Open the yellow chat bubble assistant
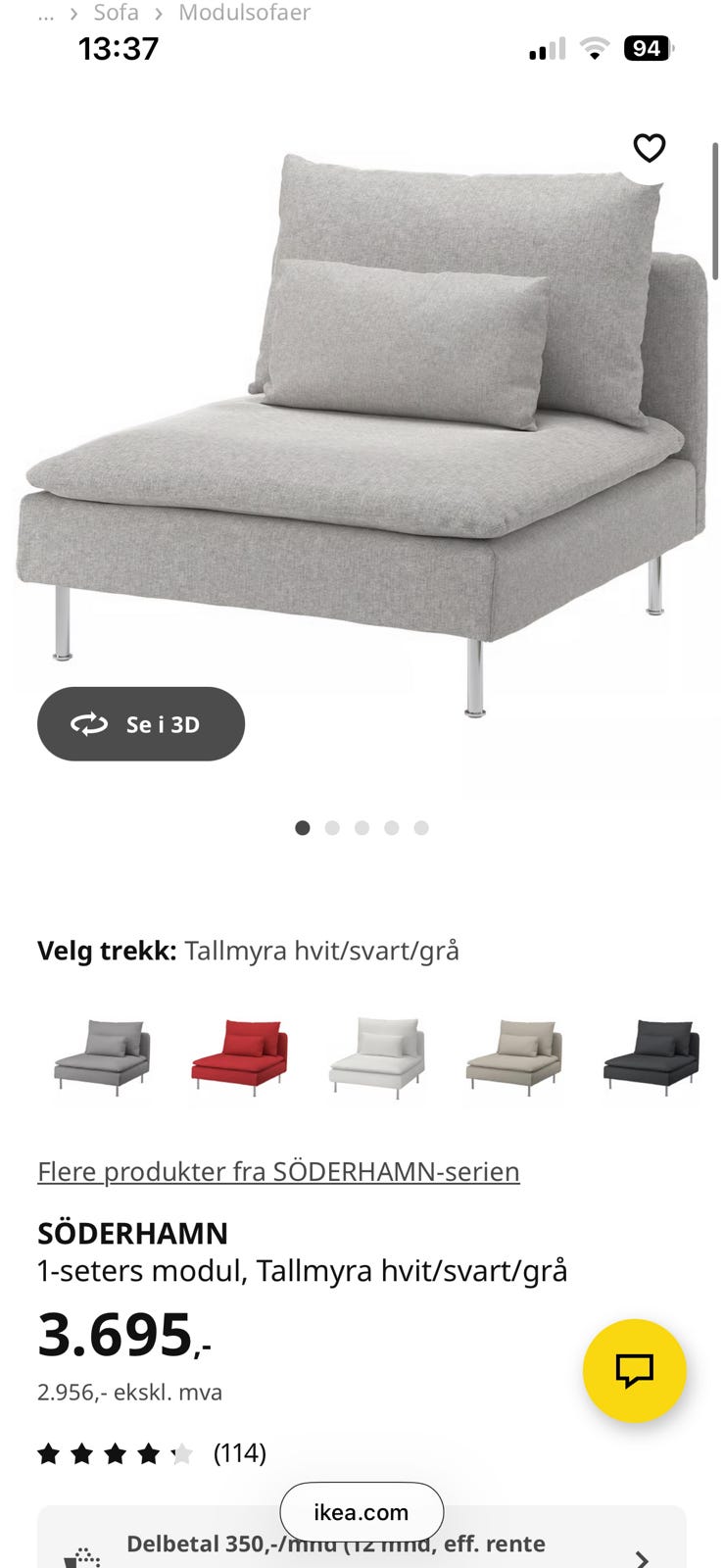This screenshot has height=1568, width=724. 633,1373
